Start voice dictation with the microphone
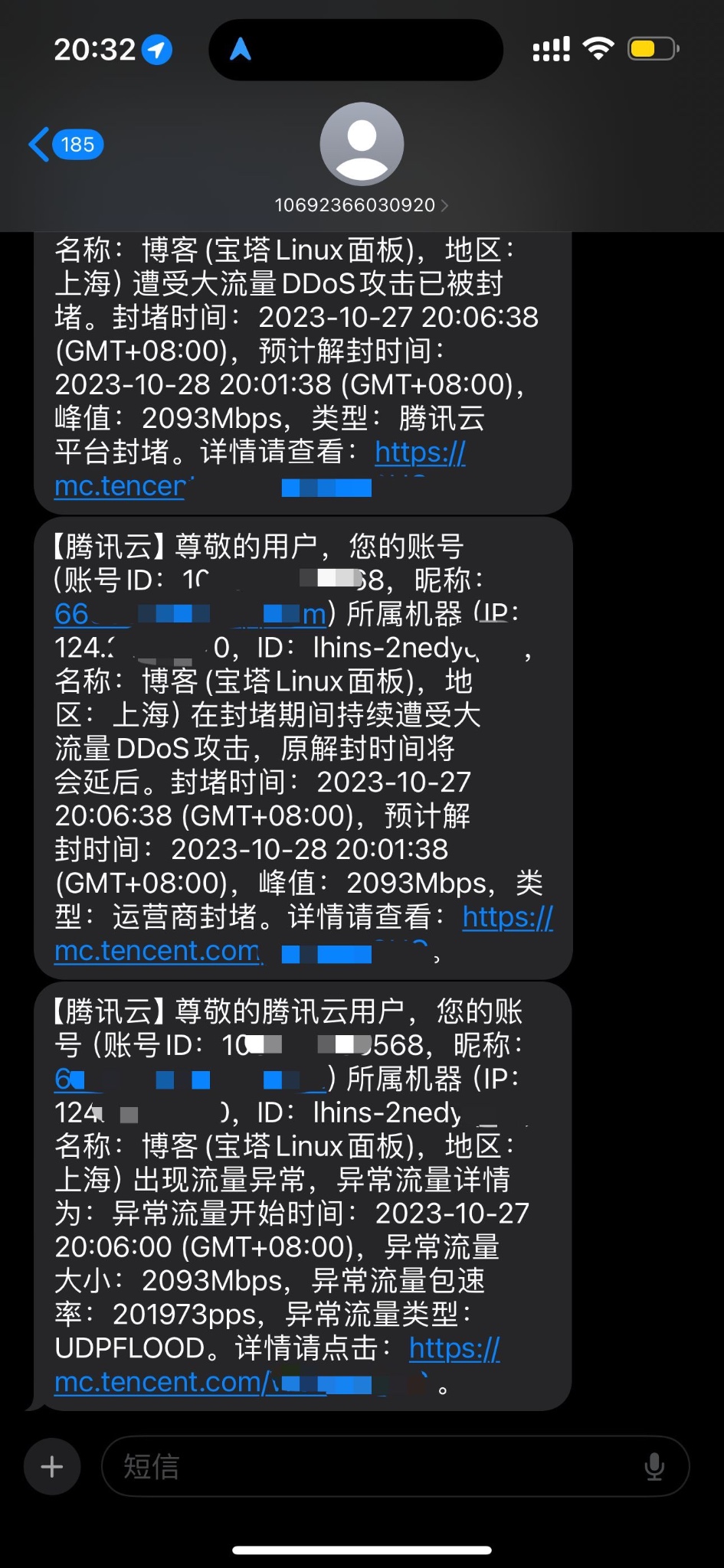This screenshot has height=1568, width=724. pyautogui.click(x=654, y=1467)
